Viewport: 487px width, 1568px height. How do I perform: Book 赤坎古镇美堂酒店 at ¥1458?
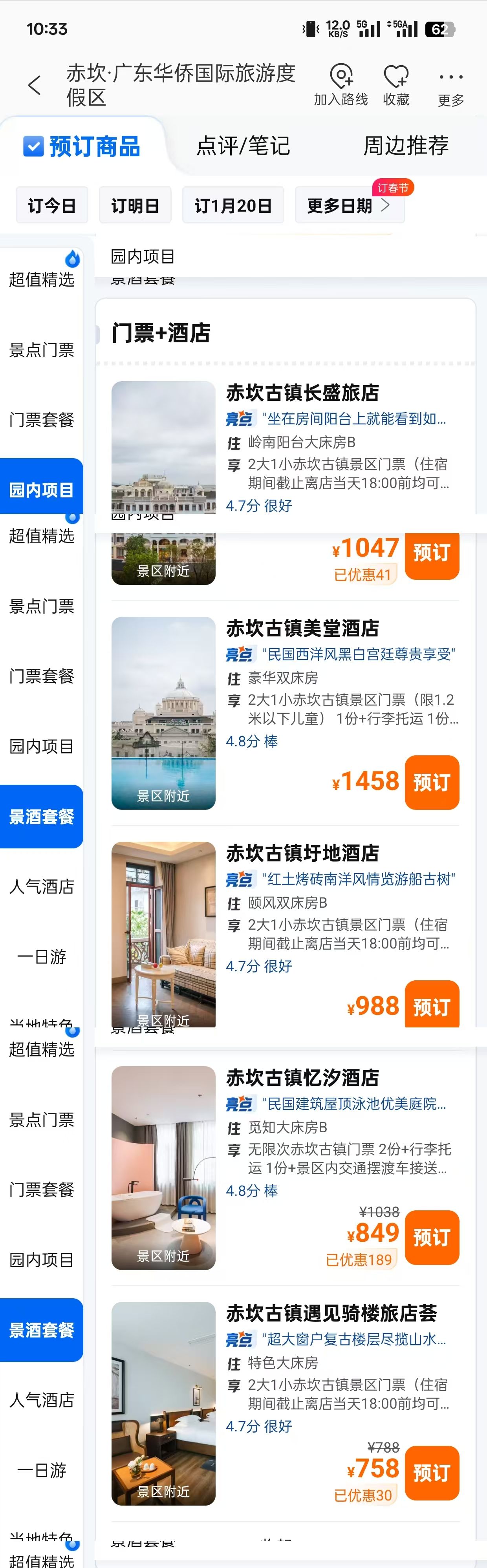pyautogui.click(x=432, y=782)
